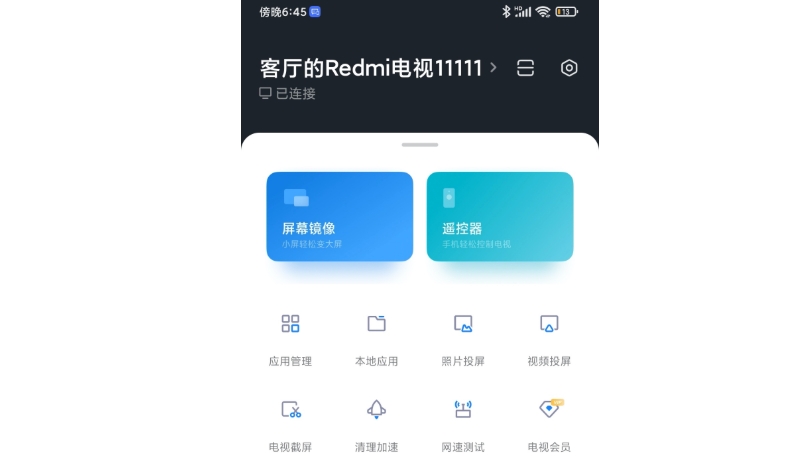The image size is (804, 460).
Task: Start 屏幕镜像 screen mirroring
Action: click(x=339, y=216)
